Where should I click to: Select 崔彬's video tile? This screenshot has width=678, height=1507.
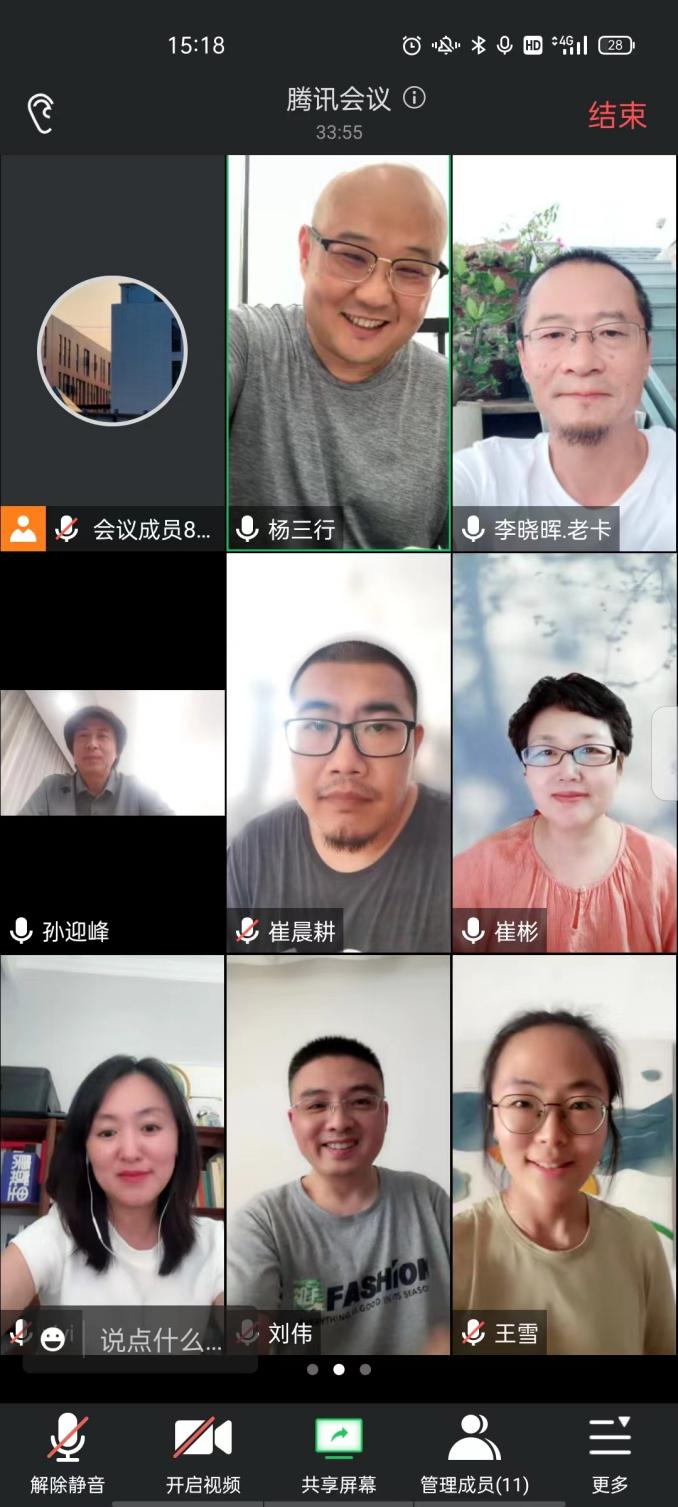click(564, 750)
